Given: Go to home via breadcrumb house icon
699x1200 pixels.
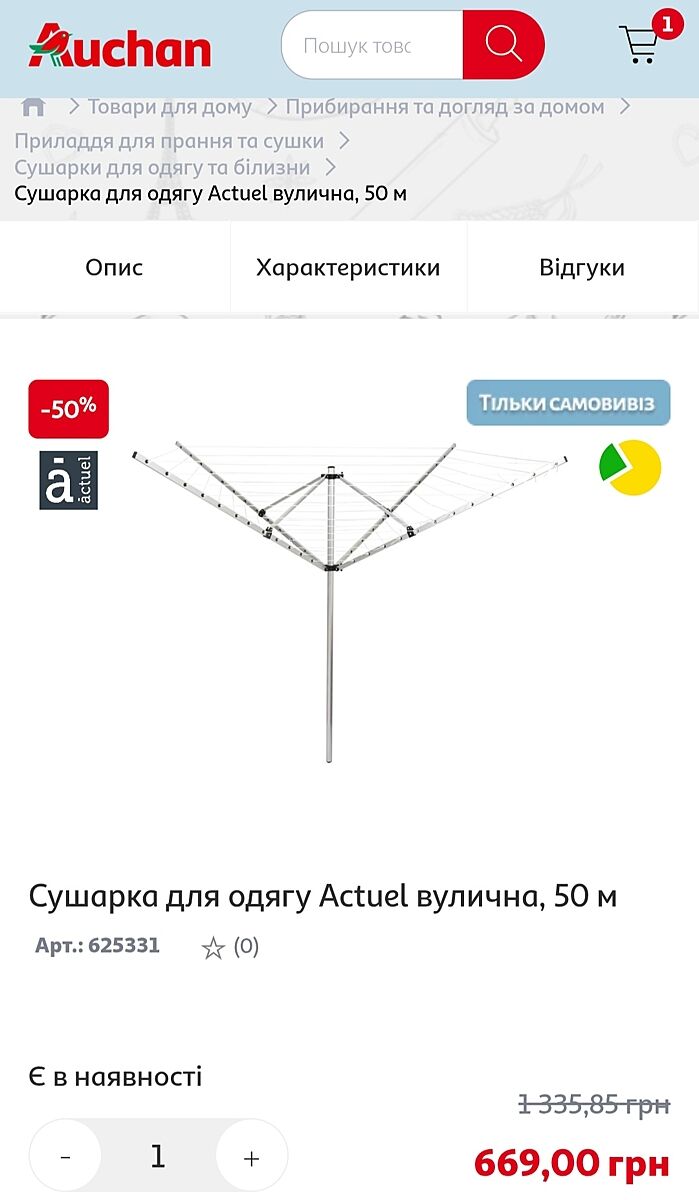Looking at the screenshot, I should point(34,106).
